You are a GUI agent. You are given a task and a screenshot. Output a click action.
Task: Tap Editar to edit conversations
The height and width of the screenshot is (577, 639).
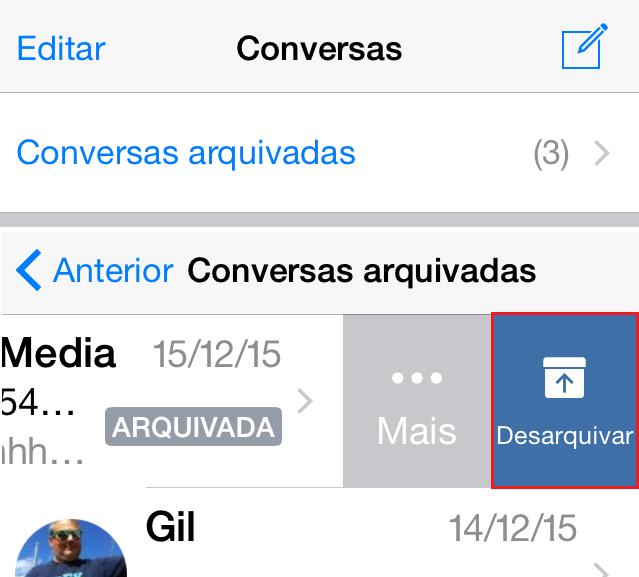(x=61, y=47)
